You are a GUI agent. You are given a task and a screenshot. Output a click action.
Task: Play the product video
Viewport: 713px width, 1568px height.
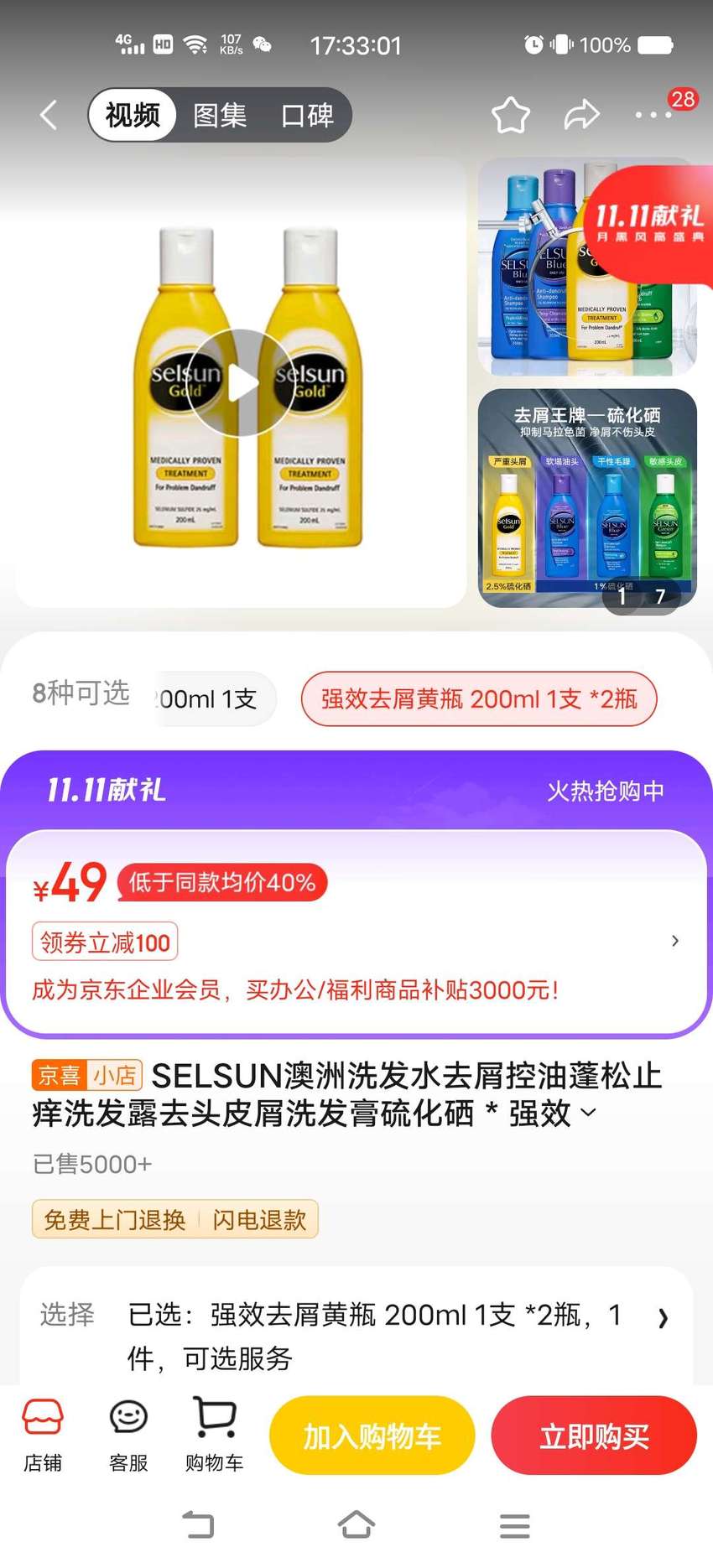point(242,383)
